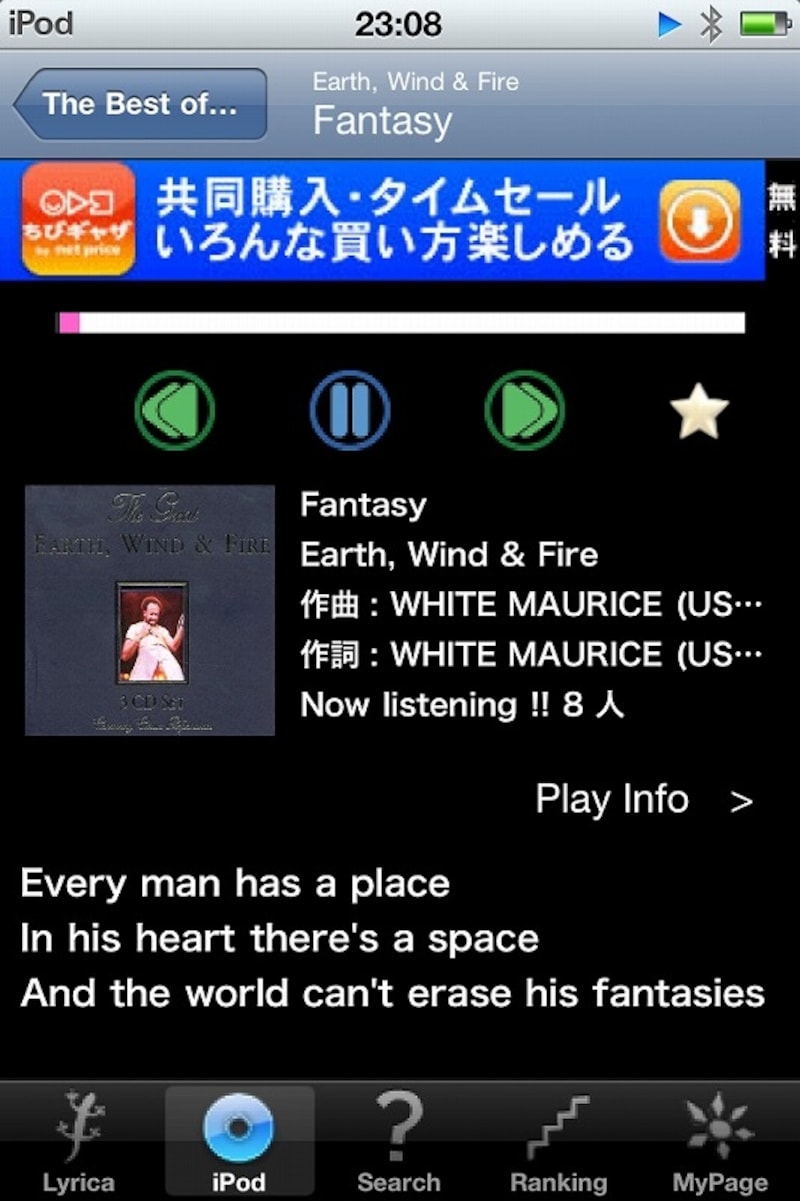Tap the Bluetooth icon in the status bar

pos(710,22)
